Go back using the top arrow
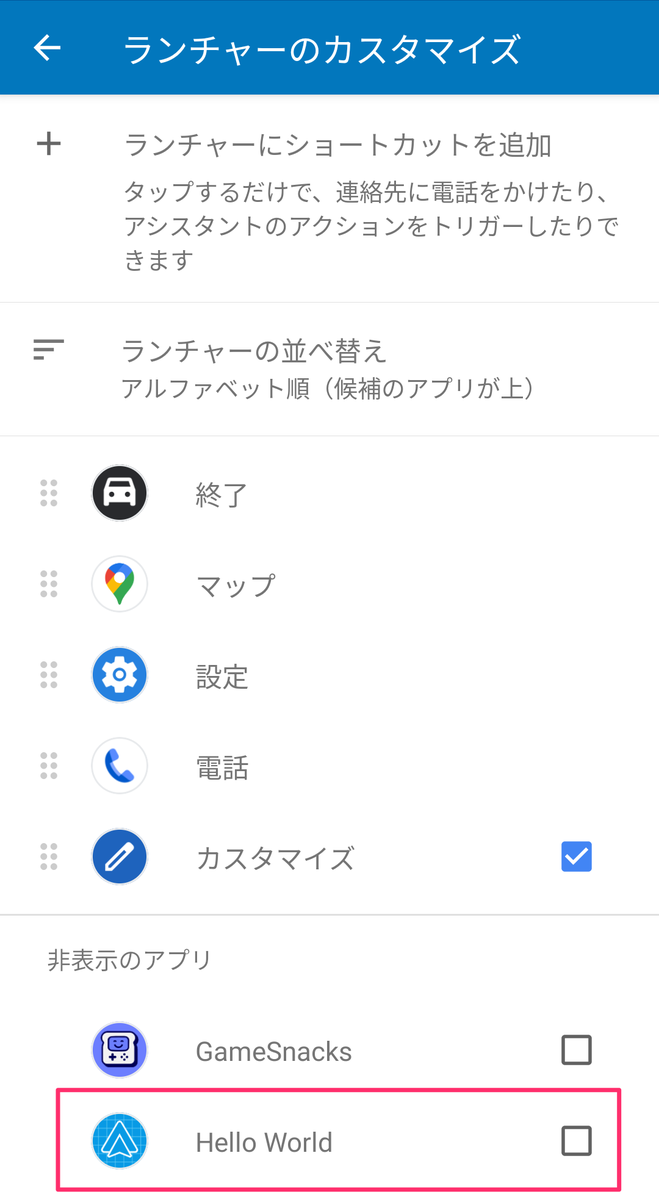Viewport: 659px width, 1200px height. (x=47, y=48)
